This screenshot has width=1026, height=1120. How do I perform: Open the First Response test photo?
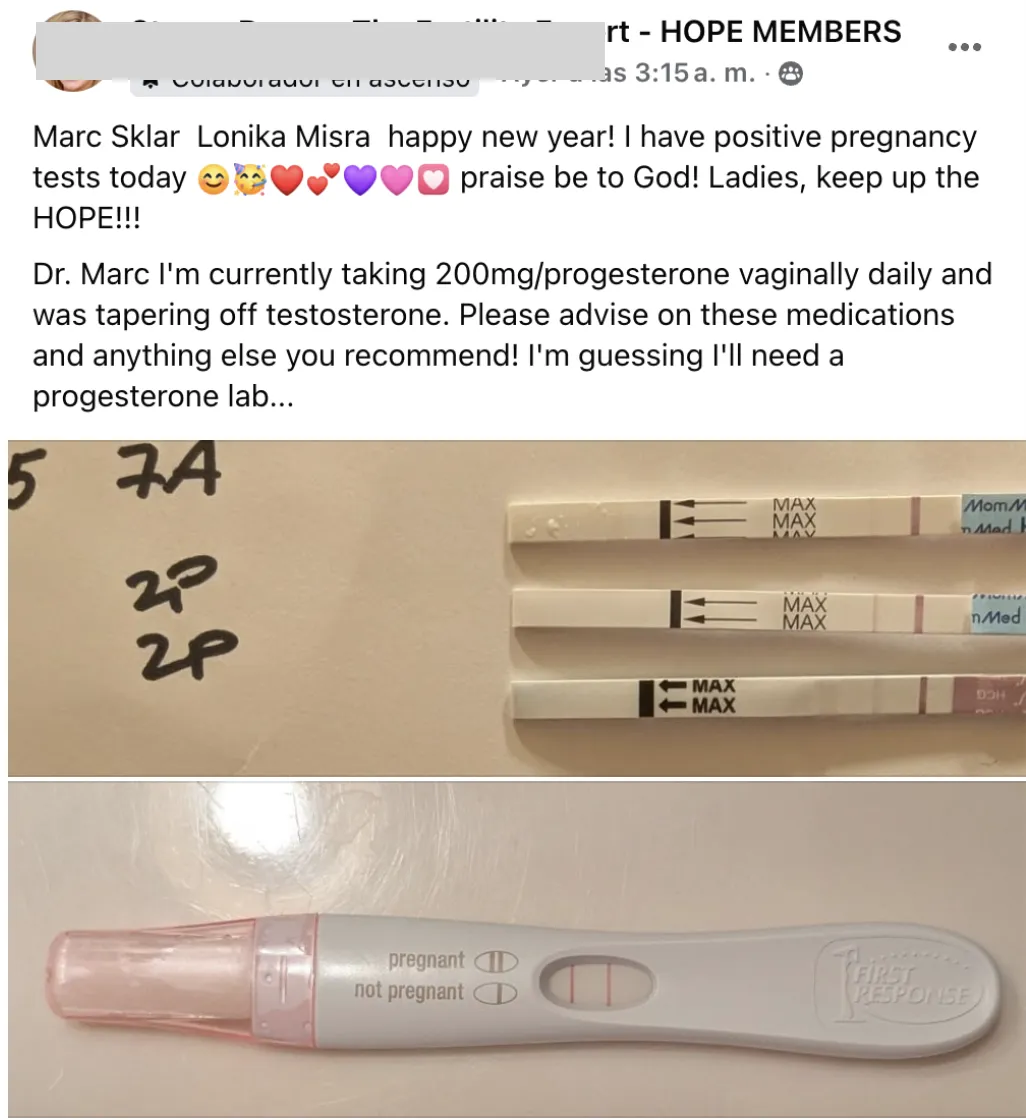516,950
